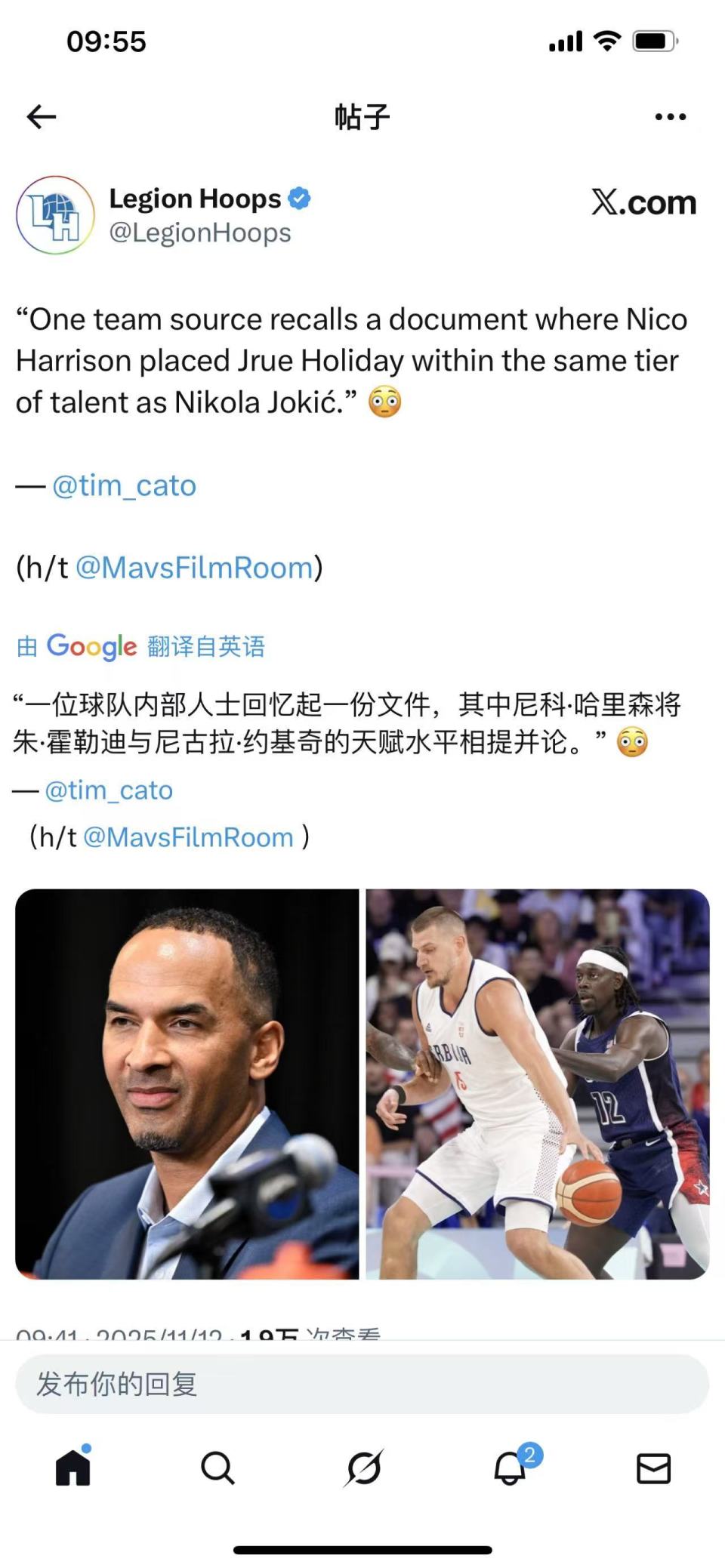This screenshot has height=1568, width=725.
Task: Tap the reply field to write a response
Action: point(362,1384)
